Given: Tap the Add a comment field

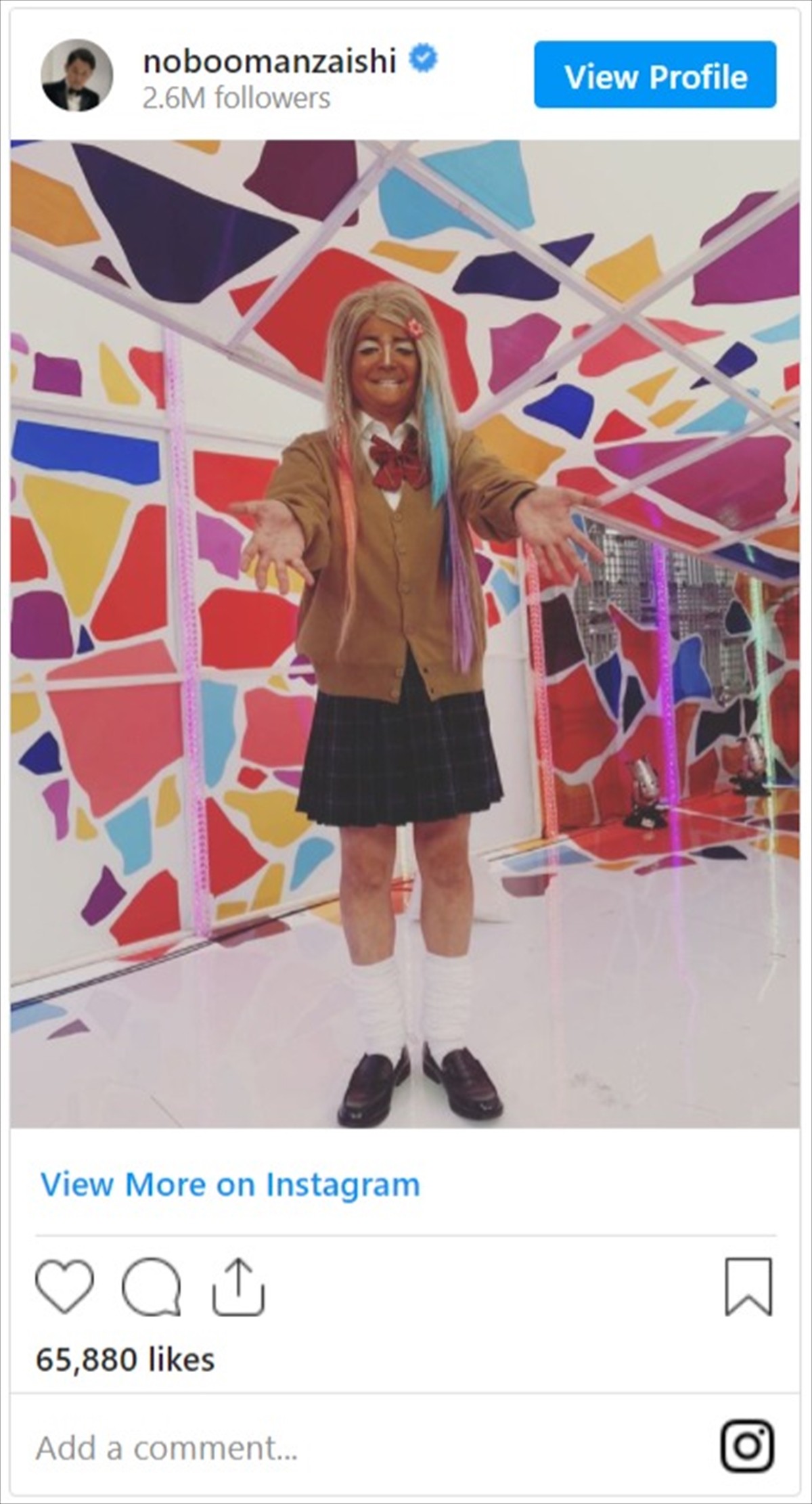Looking at the screenshot, I should pos(166,1448).
